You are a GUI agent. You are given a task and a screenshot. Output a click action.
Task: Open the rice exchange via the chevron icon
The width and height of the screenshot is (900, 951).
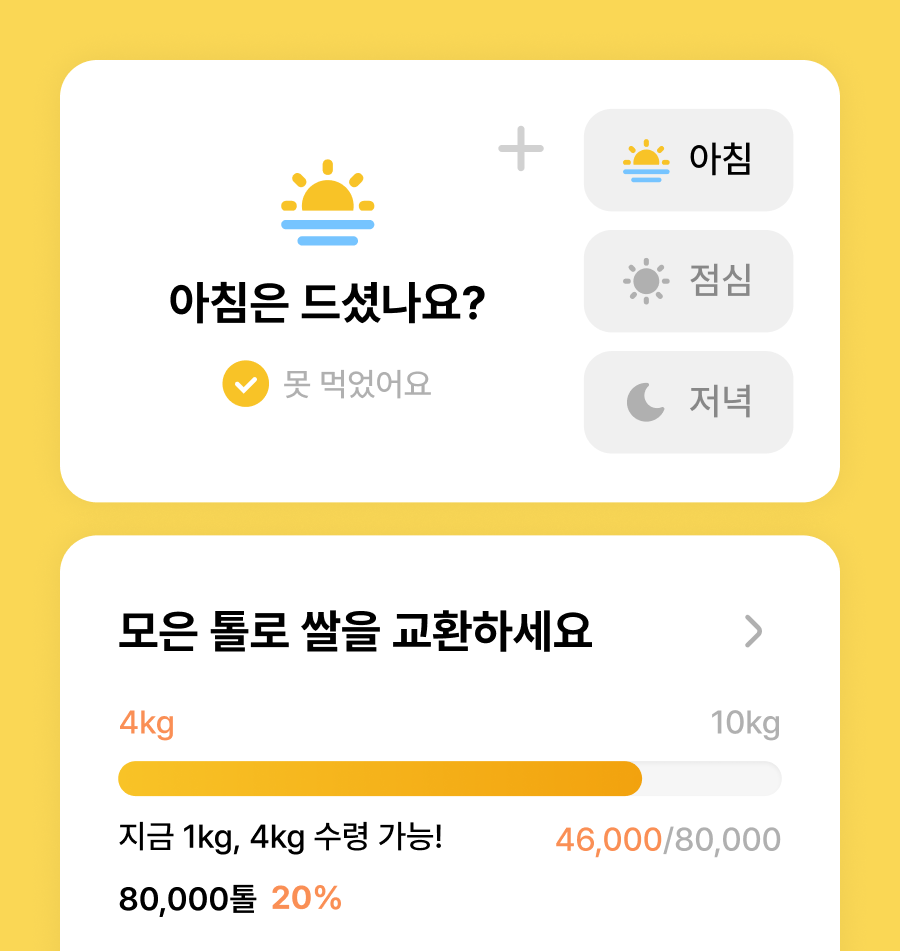(x=753, y=630)
